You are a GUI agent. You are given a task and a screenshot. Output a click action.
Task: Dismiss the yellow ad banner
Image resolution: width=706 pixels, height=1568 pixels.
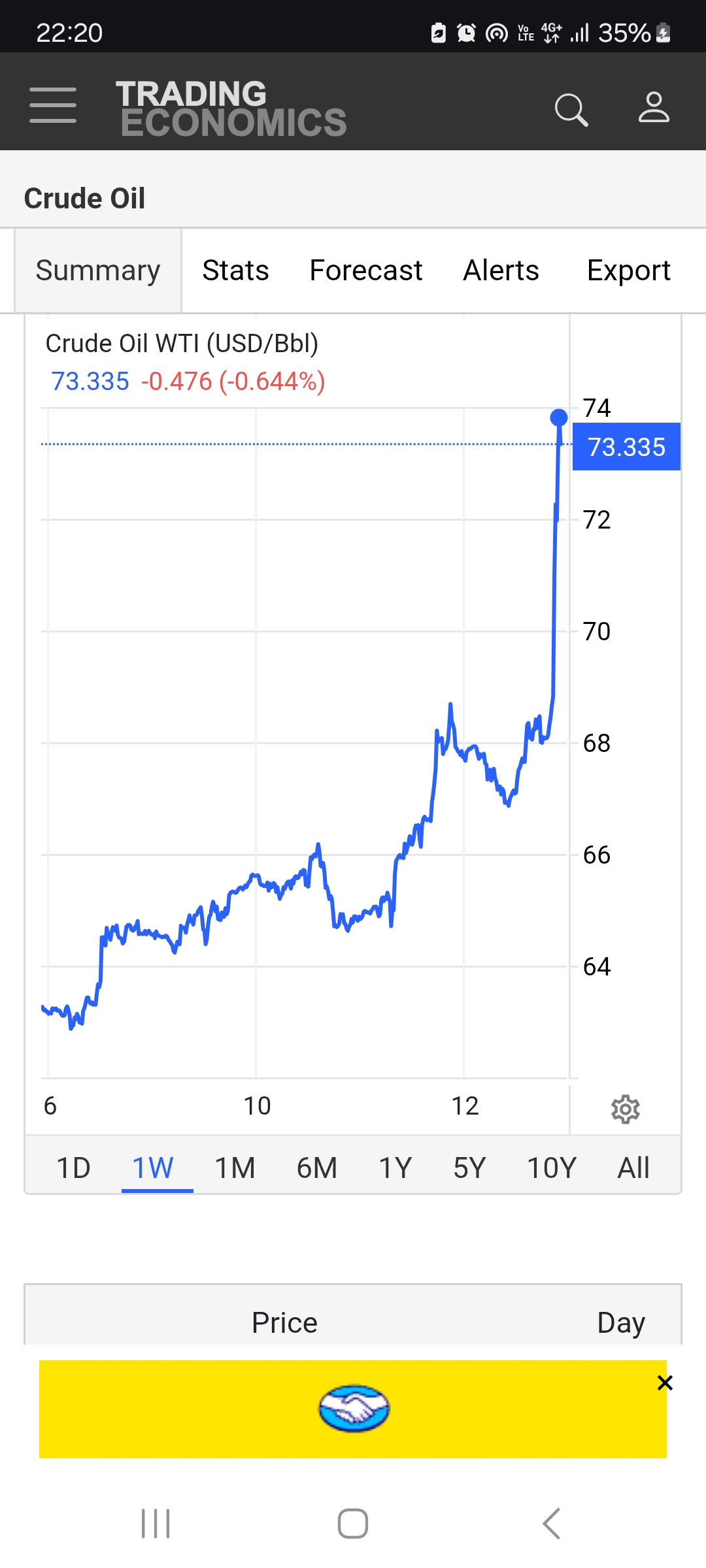665,1382
